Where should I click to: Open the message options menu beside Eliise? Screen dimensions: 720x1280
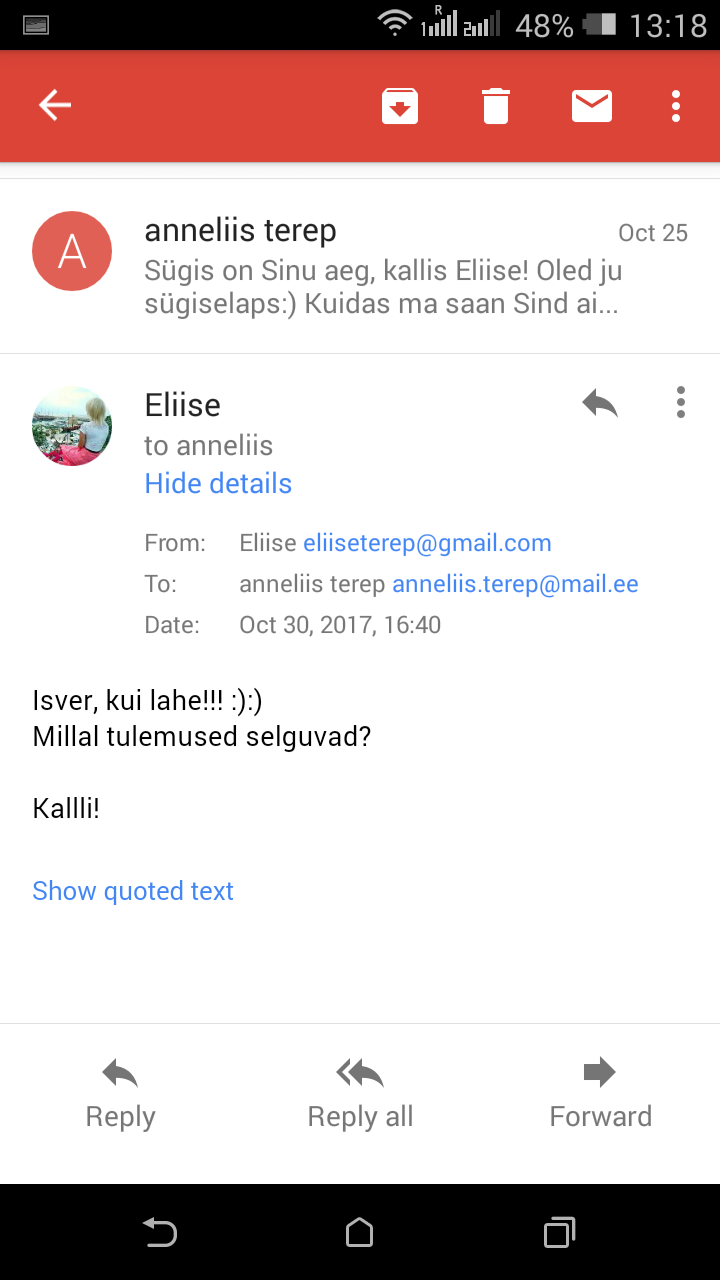[x=680, y=402]
